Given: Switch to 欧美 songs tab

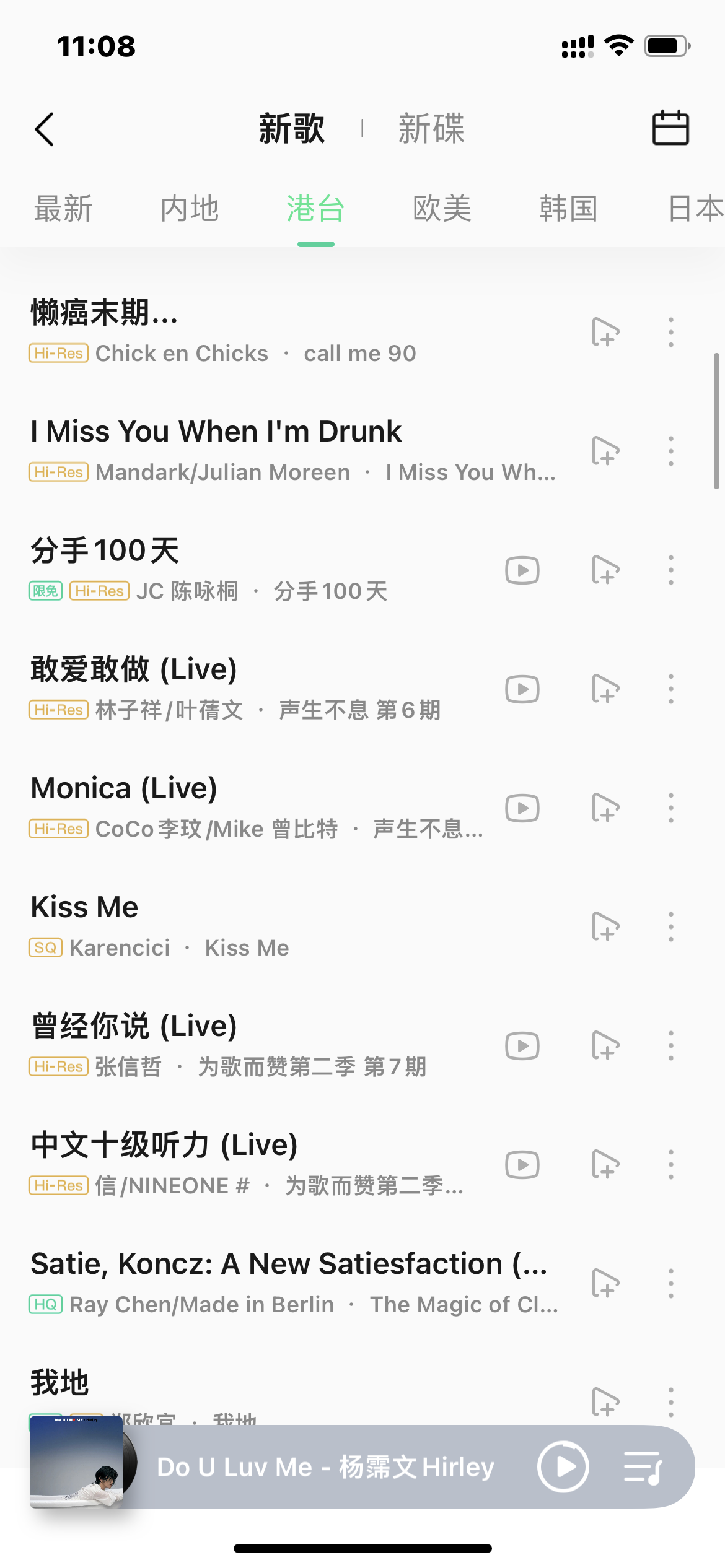Looking at the screenshot, I should tap(442, 208).
